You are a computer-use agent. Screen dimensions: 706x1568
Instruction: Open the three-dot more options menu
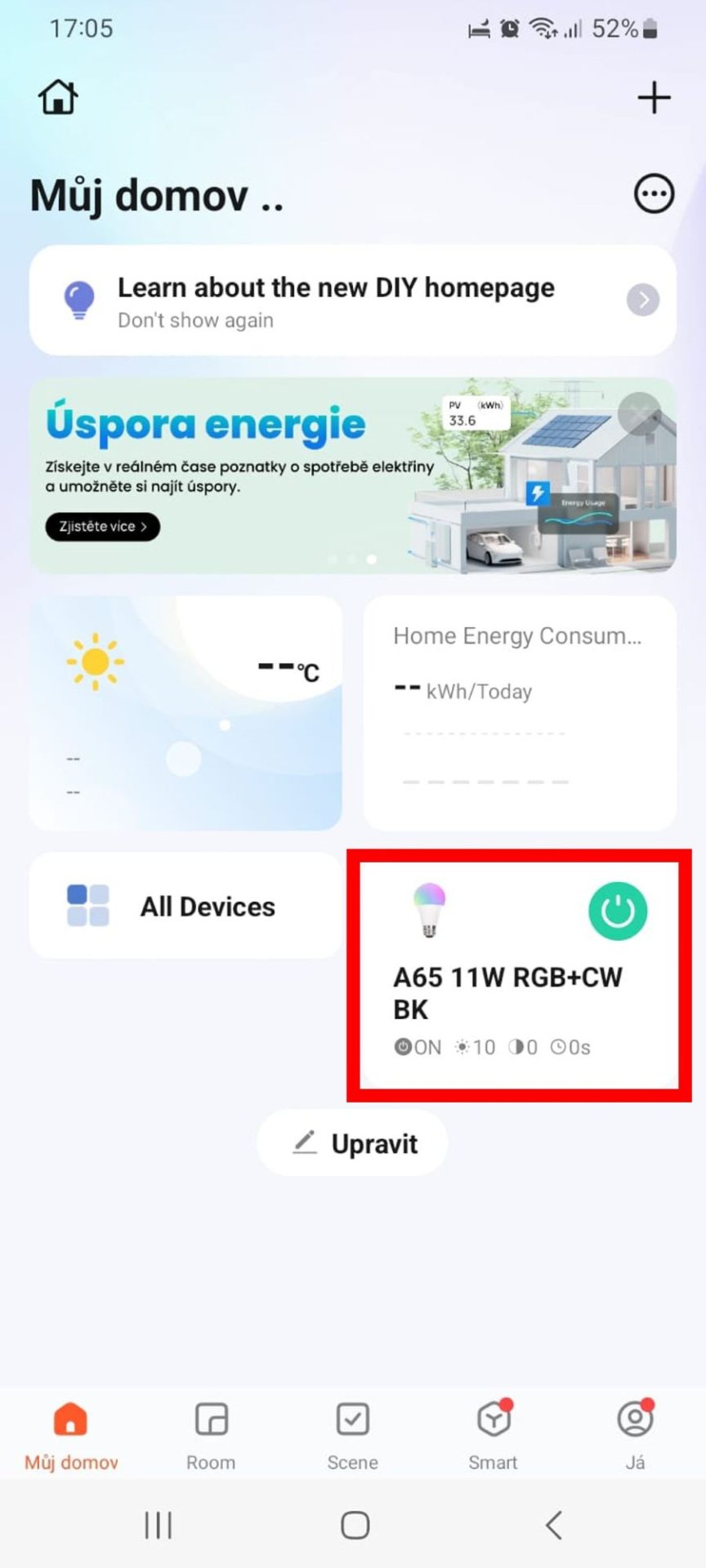654,194
